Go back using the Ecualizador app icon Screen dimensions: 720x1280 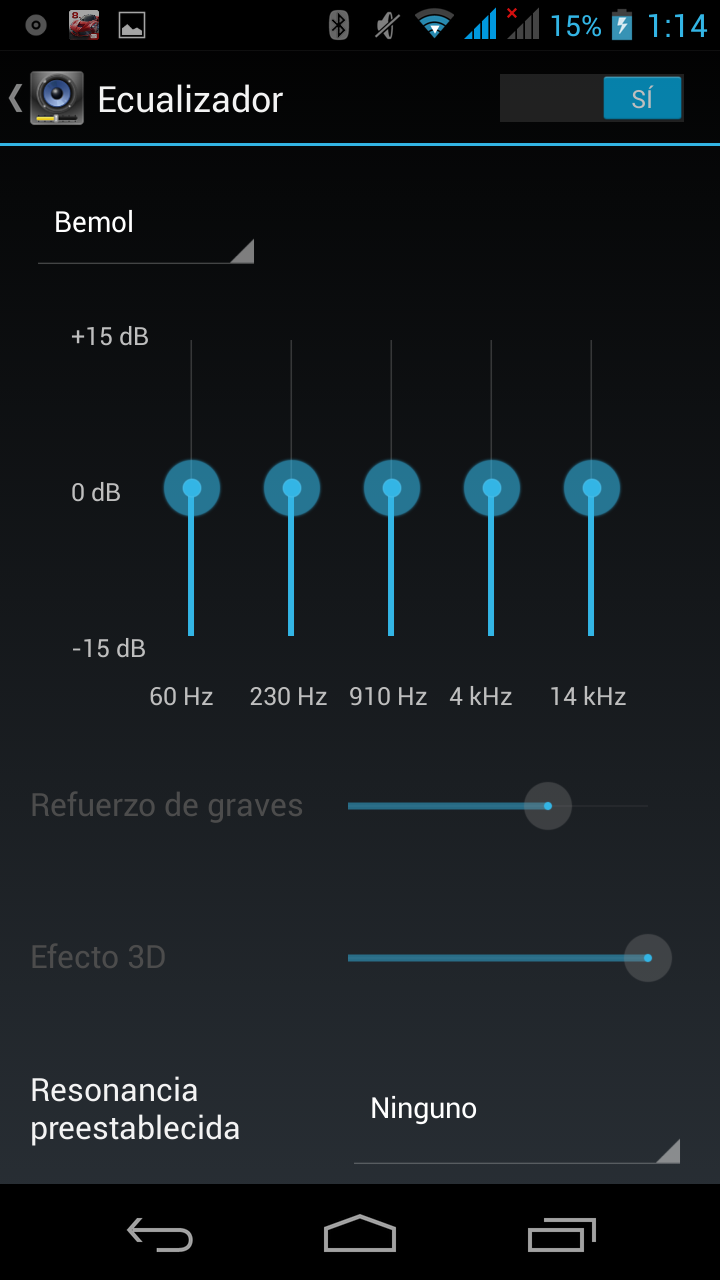tap(55, 98)
